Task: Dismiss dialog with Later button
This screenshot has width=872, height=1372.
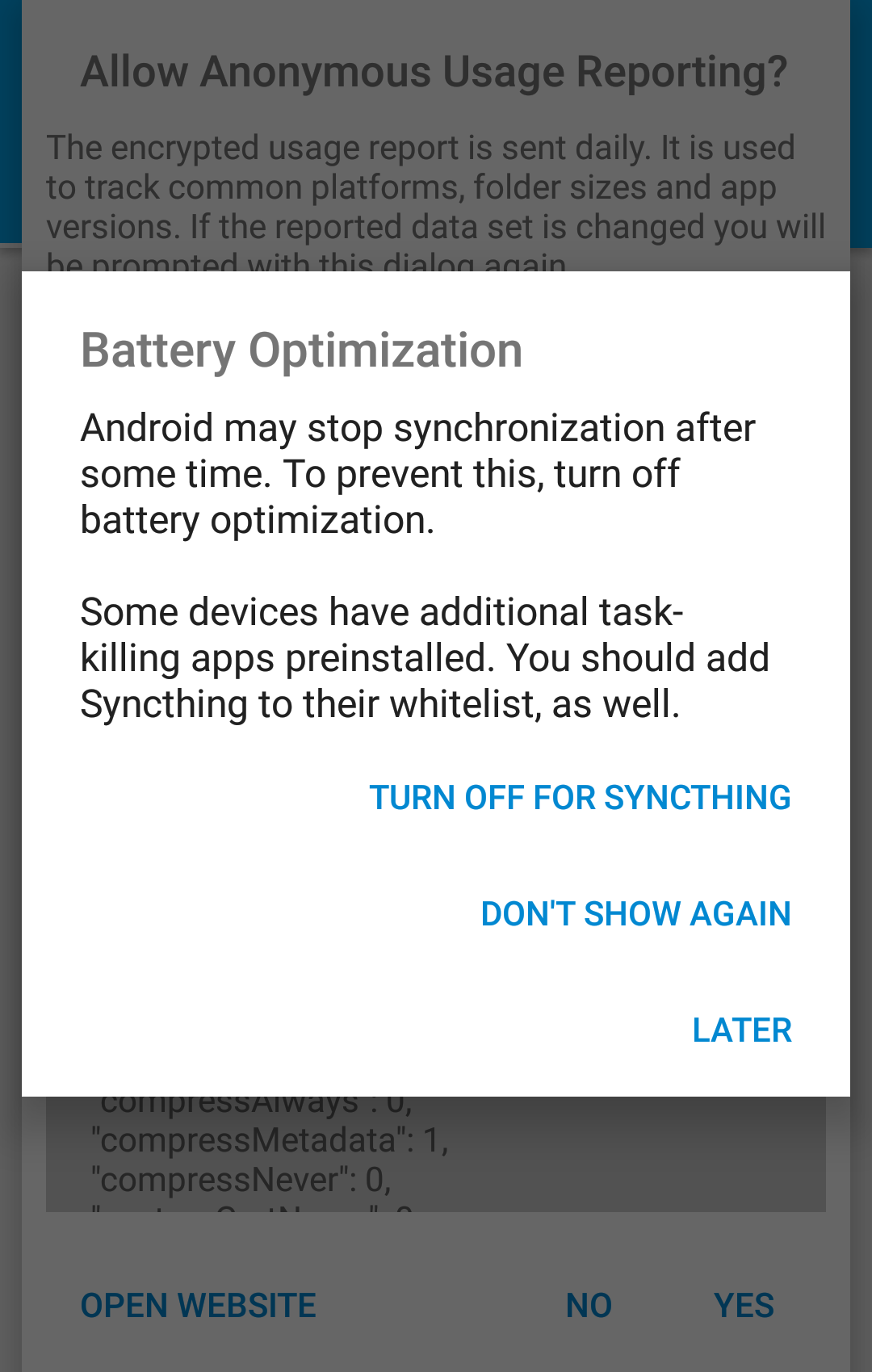Action: (741, 1030)
